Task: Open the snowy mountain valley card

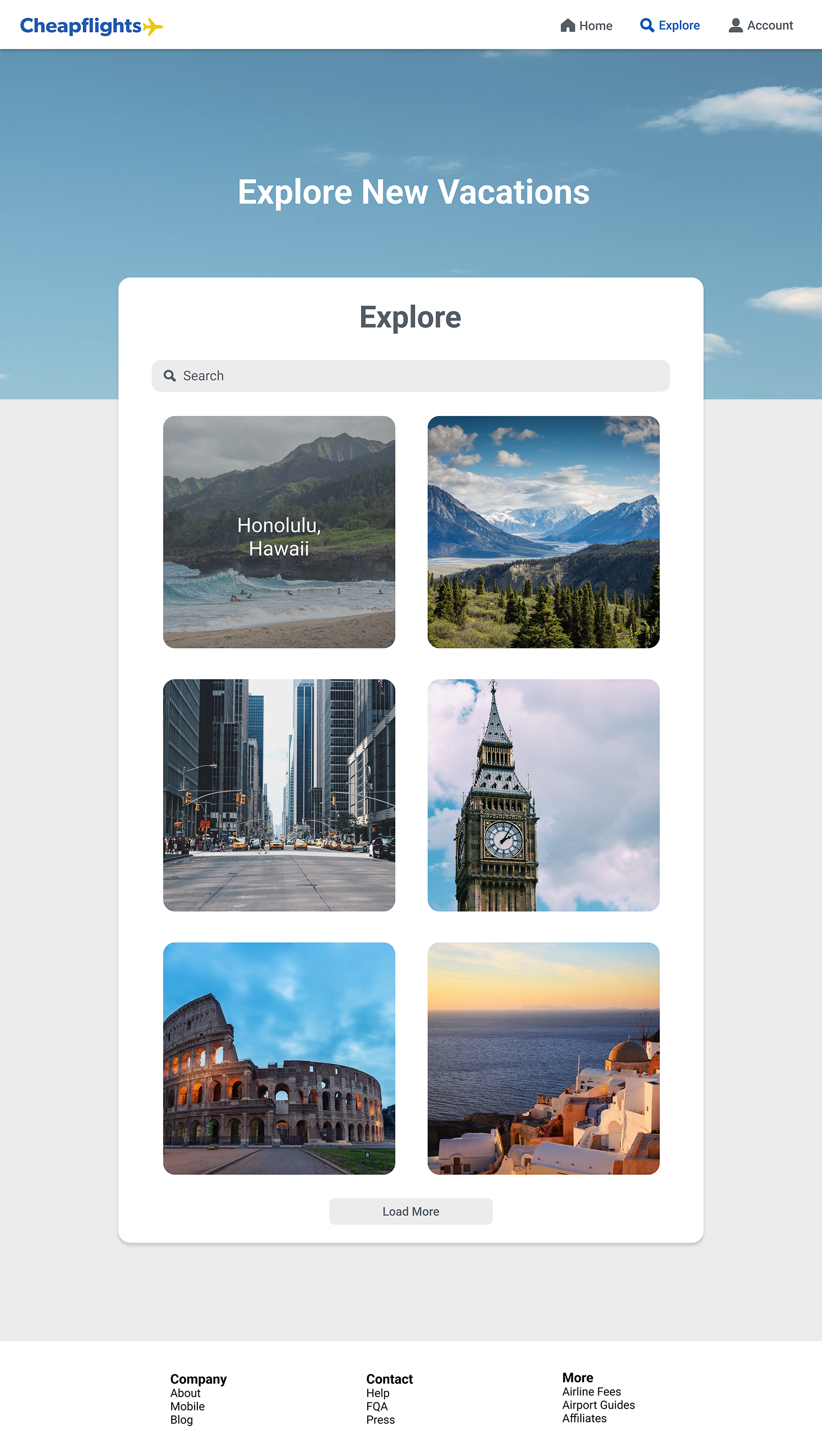Action: coord(543,532)
